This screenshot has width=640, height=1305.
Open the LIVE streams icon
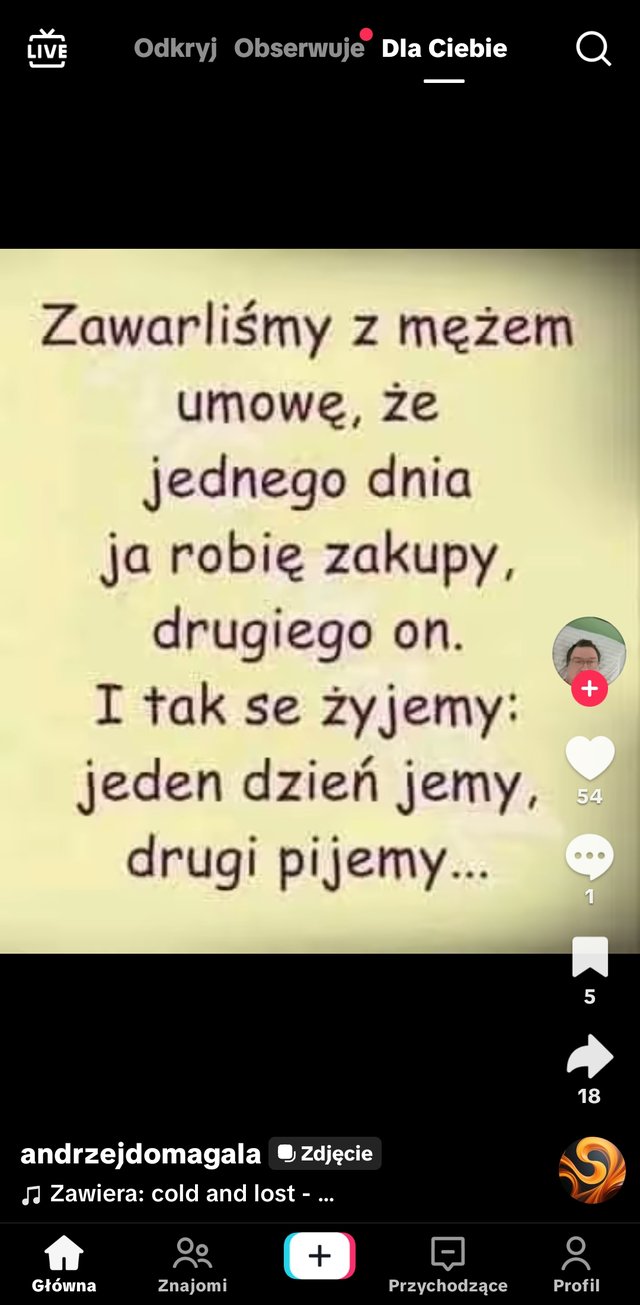47,48
